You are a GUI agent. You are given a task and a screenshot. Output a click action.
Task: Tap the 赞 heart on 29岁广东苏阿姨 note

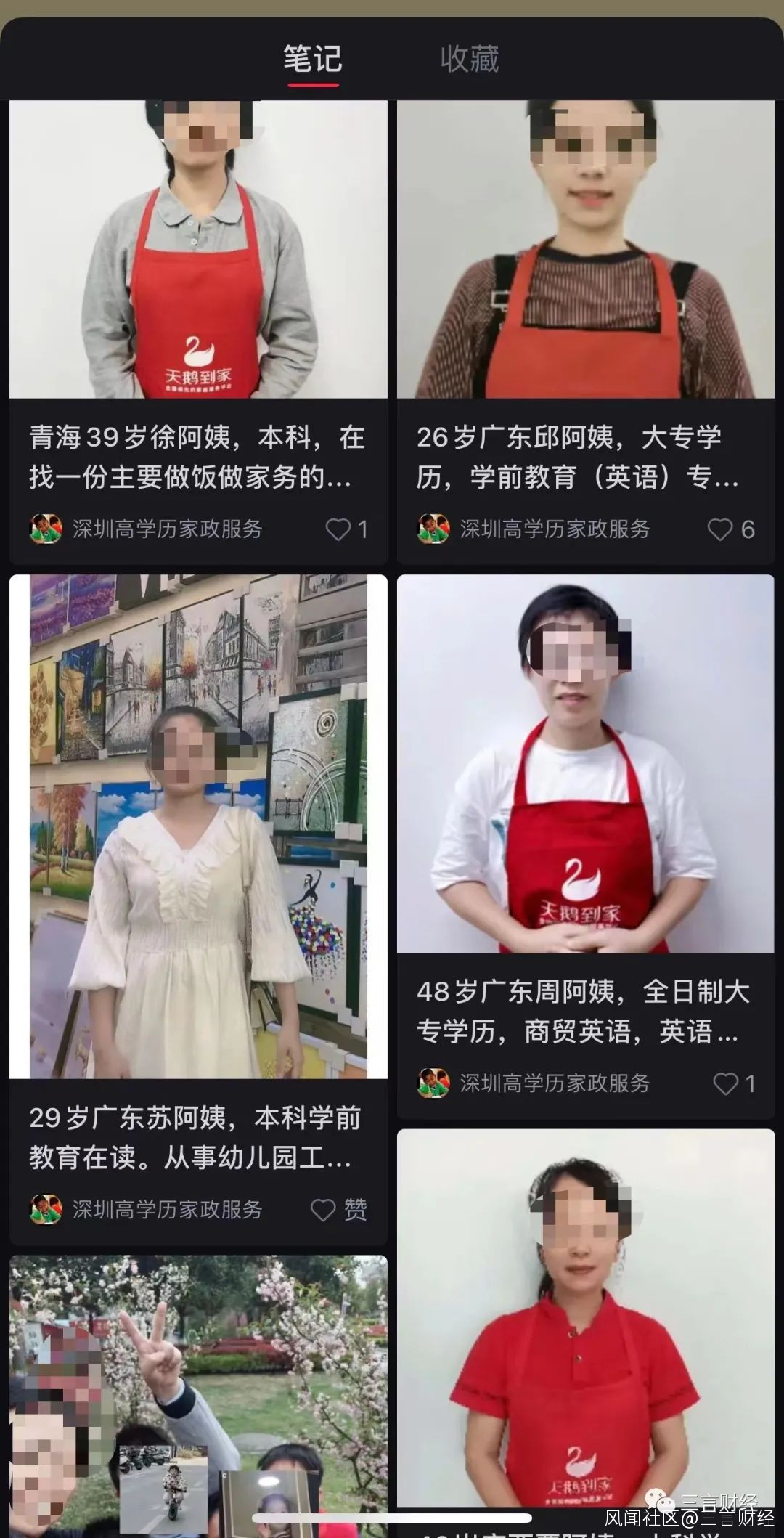pyautogui.click(x=324, y=1210)
